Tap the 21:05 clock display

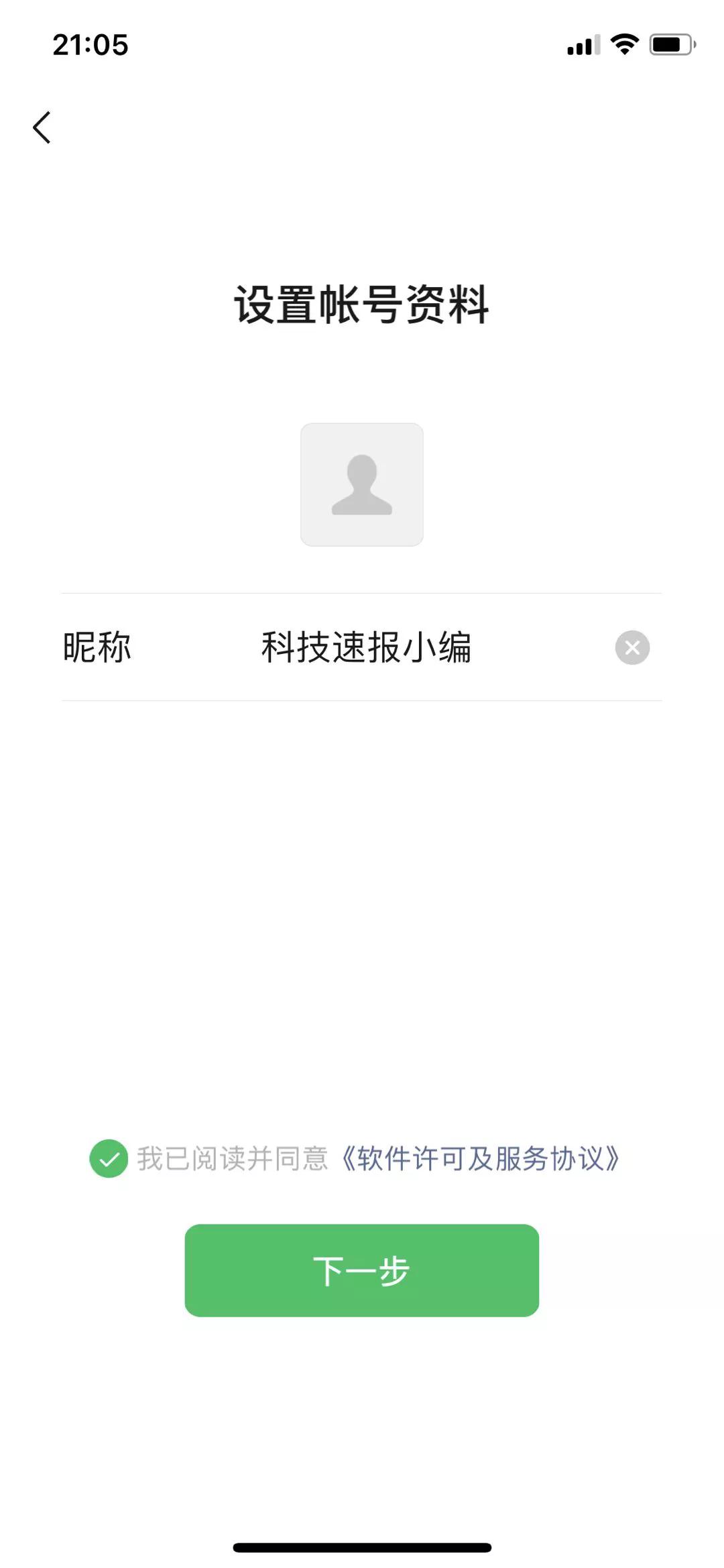tap(90, 46)
